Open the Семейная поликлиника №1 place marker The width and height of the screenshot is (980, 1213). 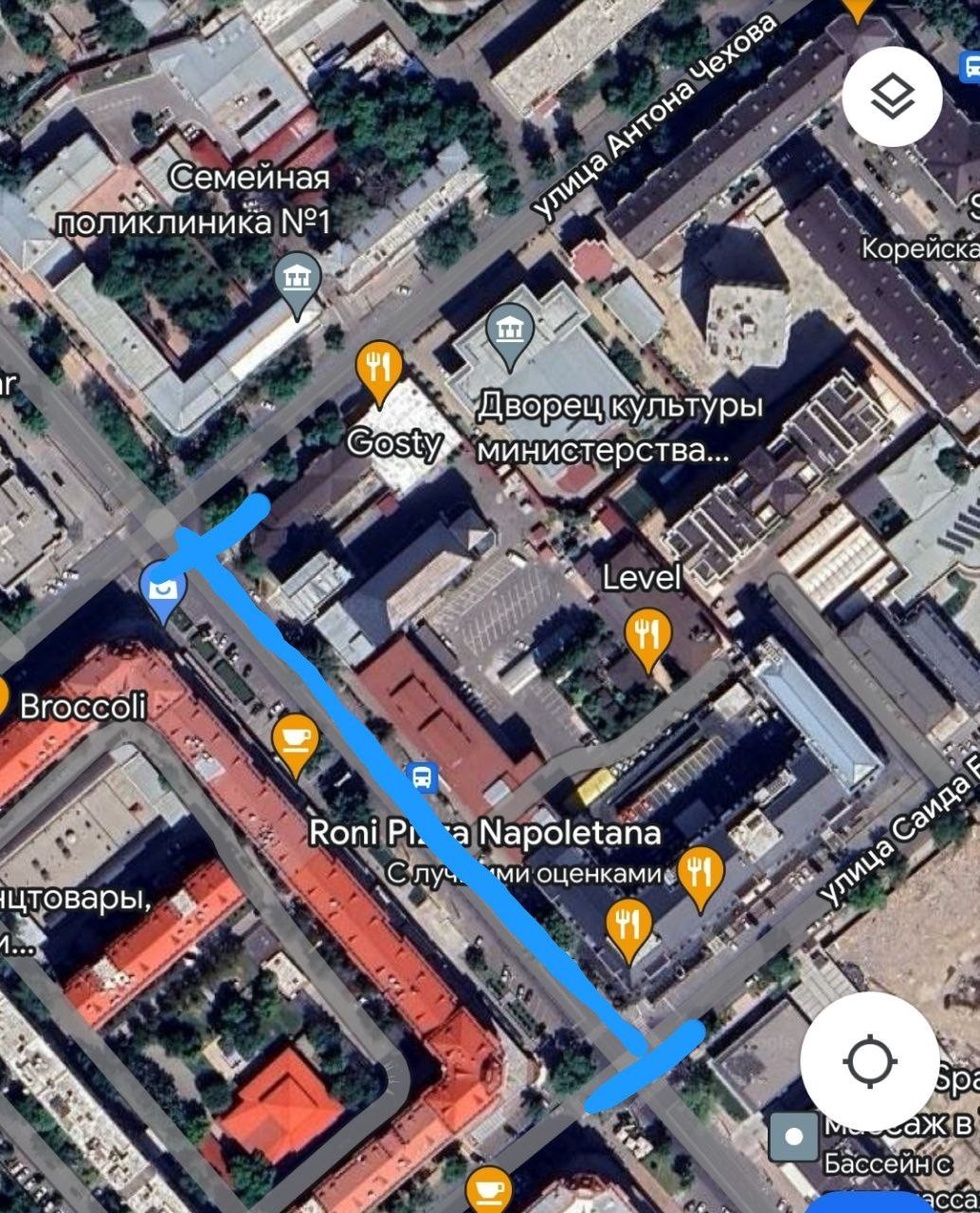click(298, 280)
